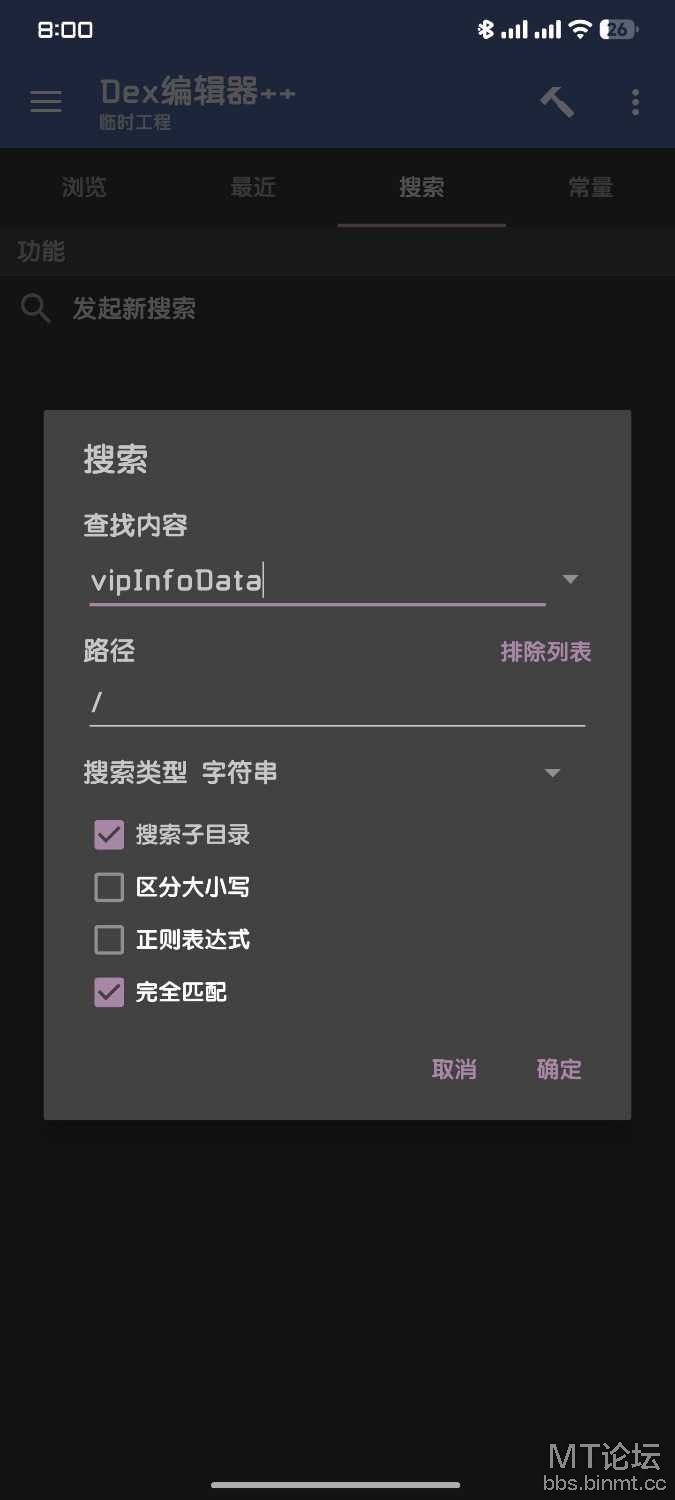Tap the 查找内容 search text field
The width and height of the screenshot is (675, 1500).
pyautogui.click(x=317, y=580)
